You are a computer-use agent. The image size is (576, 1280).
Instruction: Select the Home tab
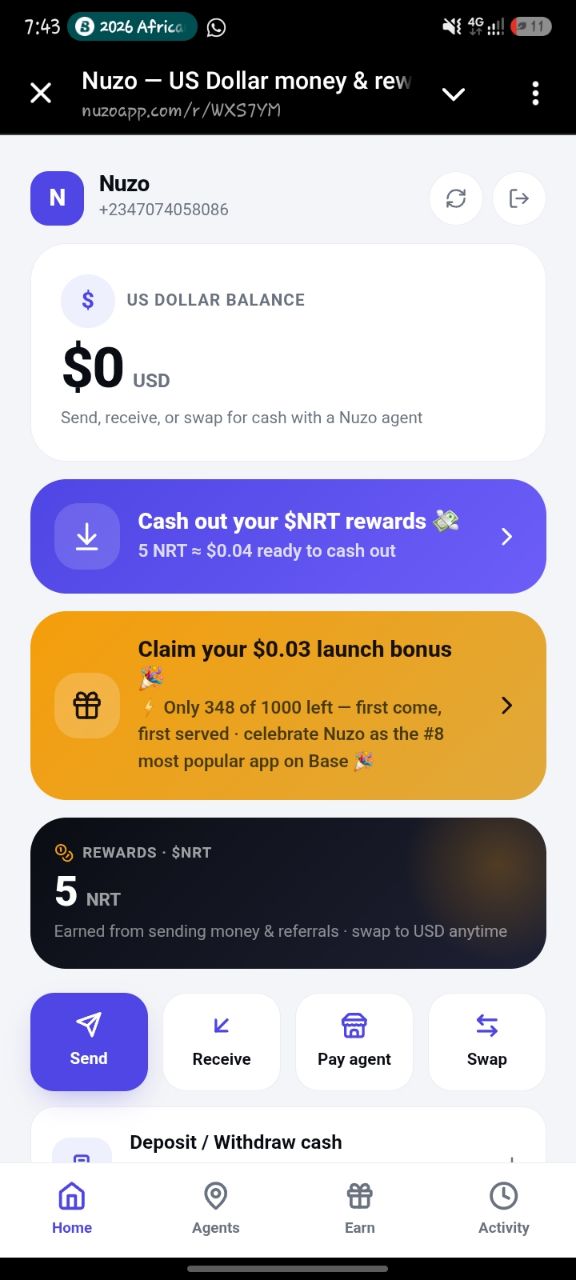(72, 1208)
